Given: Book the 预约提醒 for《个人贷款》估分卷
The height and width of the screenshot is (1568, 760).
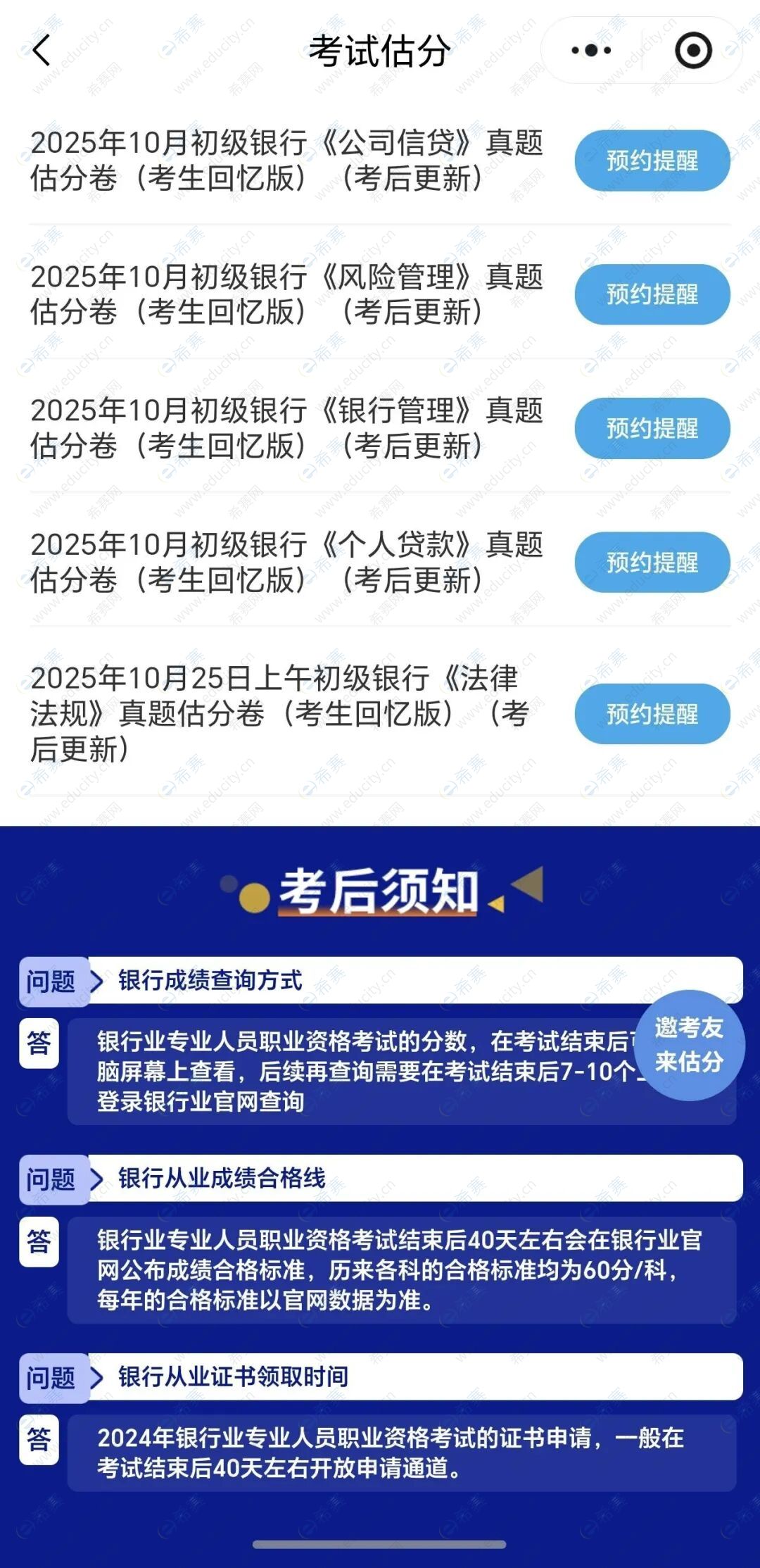Looking at the screenshot, I should click(652, 563).
